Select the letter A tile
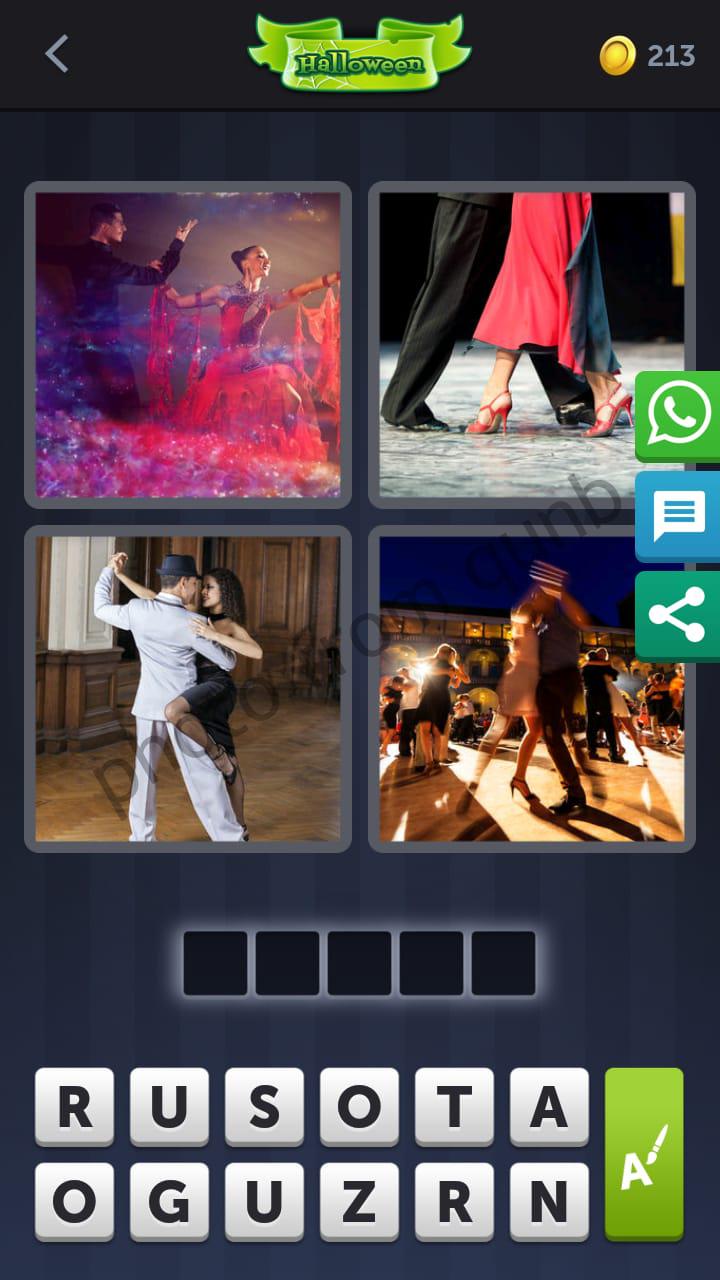This screenshot has height=1280, width=720. [x=549, y=1107]
